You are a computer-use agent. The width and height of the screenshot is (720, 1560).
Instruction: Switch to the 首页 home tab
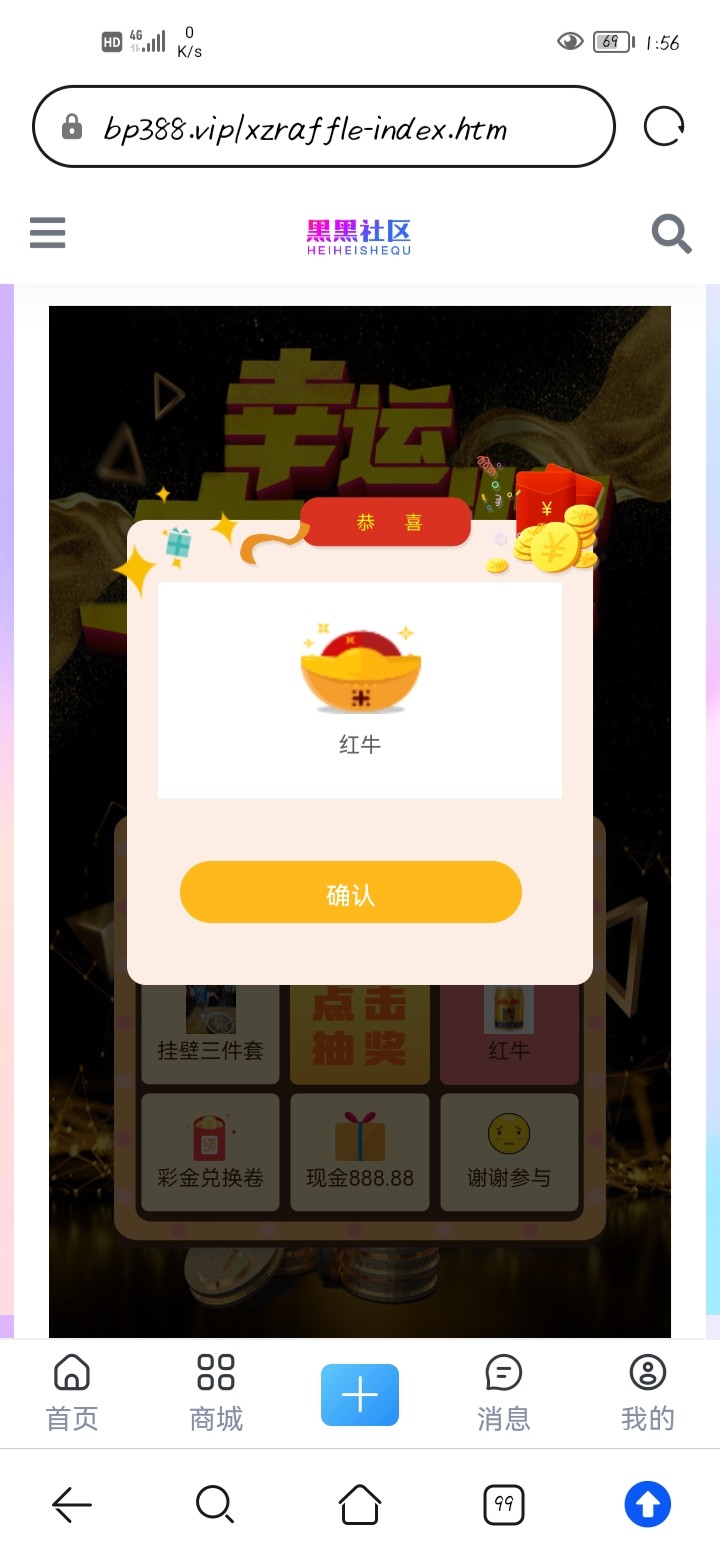(71, 1393)
